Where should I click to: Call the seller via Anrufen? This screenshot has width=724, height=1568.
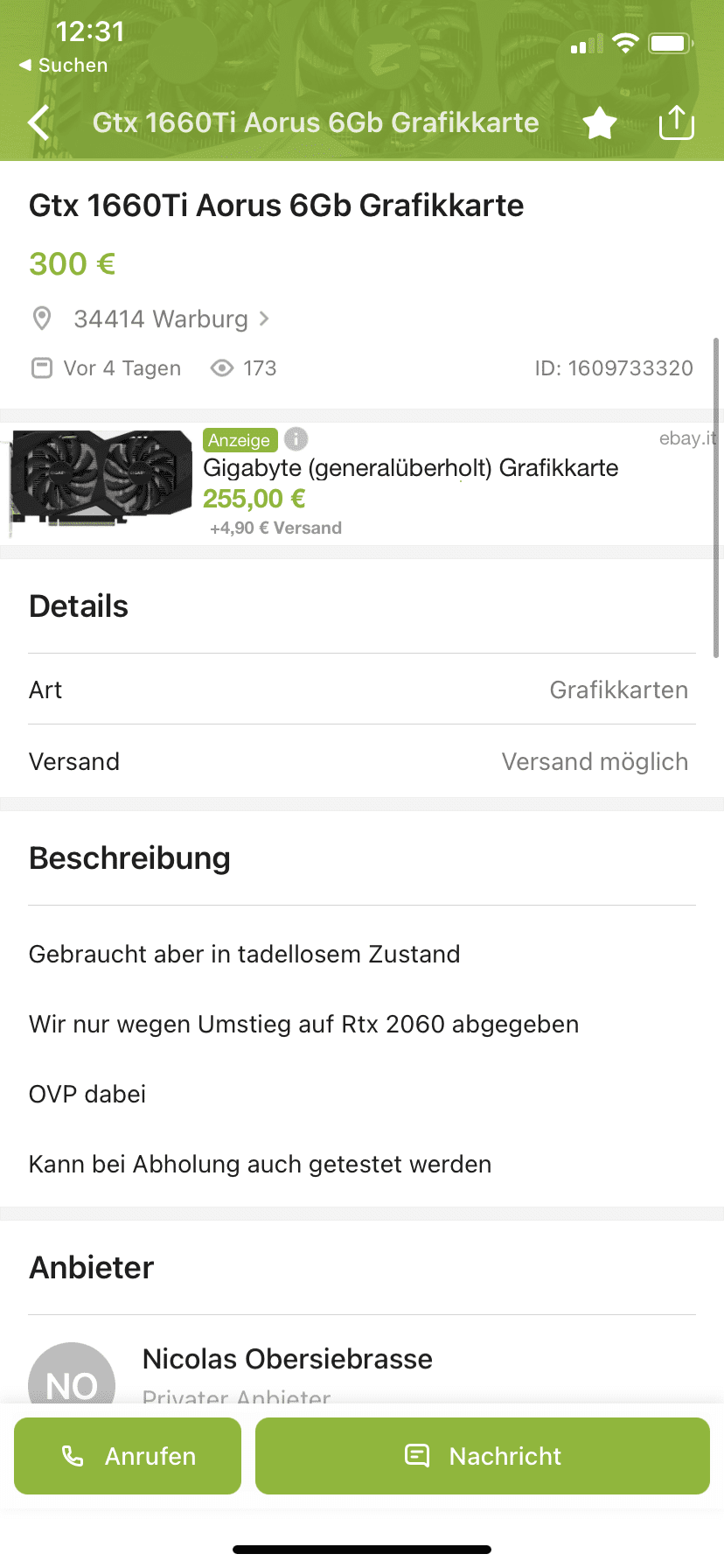pos(128,1456)
